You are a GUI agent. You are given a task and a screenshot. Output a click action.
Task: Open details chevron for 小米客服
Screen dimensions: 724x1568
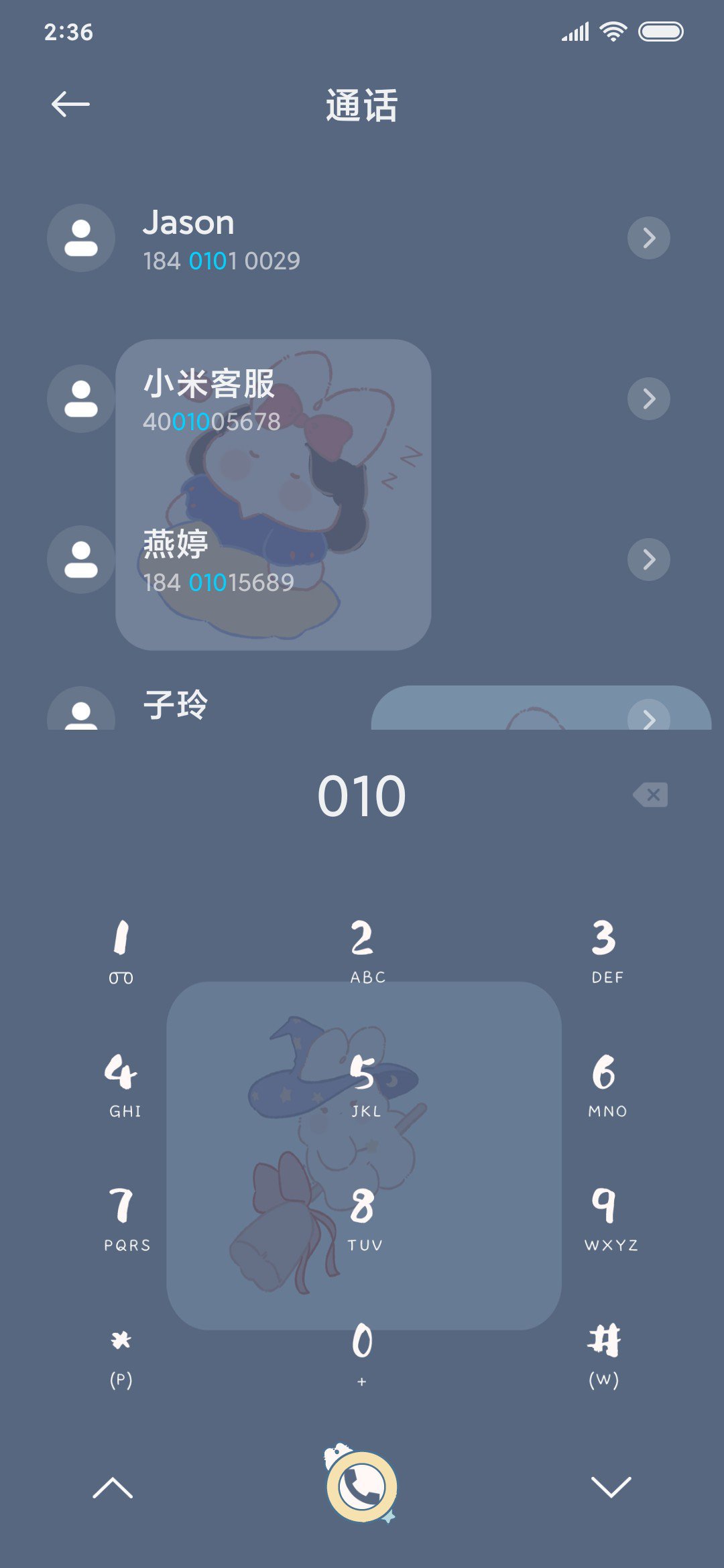[648, 399]
